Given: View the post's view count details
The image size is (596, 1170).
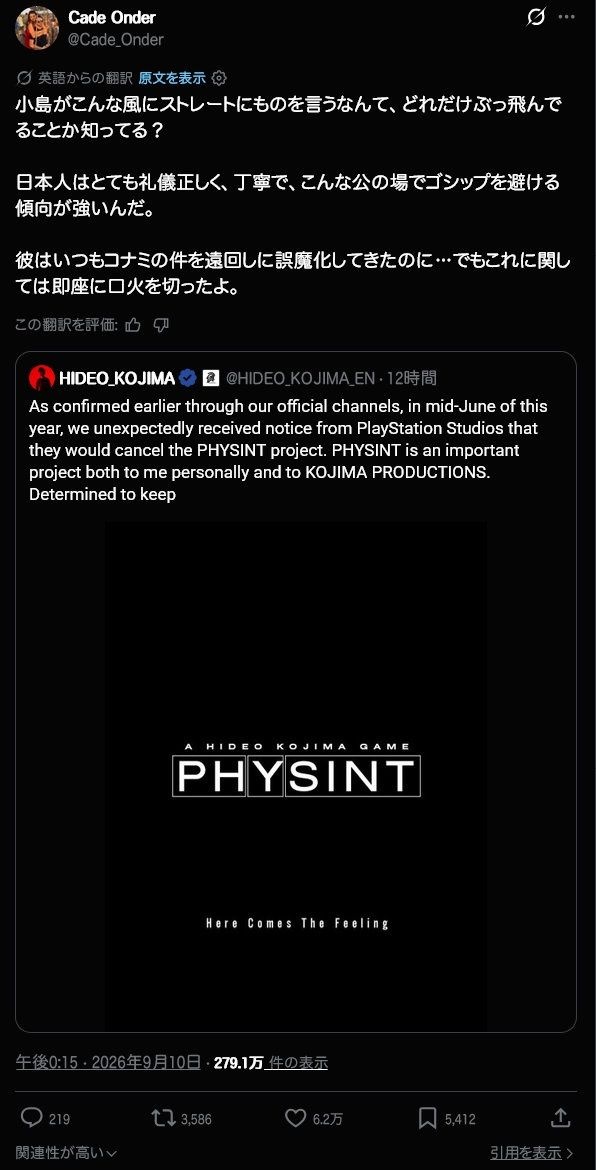Looking at the screenshot, I should [271, 1063].
